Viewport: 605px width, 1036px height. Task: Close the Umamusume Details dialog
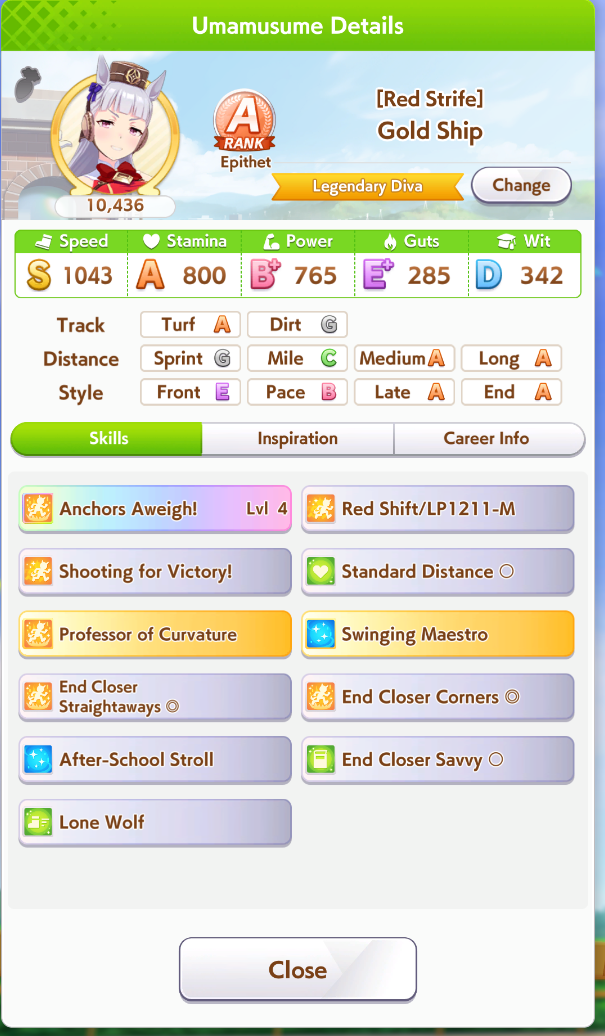(297, 969)
